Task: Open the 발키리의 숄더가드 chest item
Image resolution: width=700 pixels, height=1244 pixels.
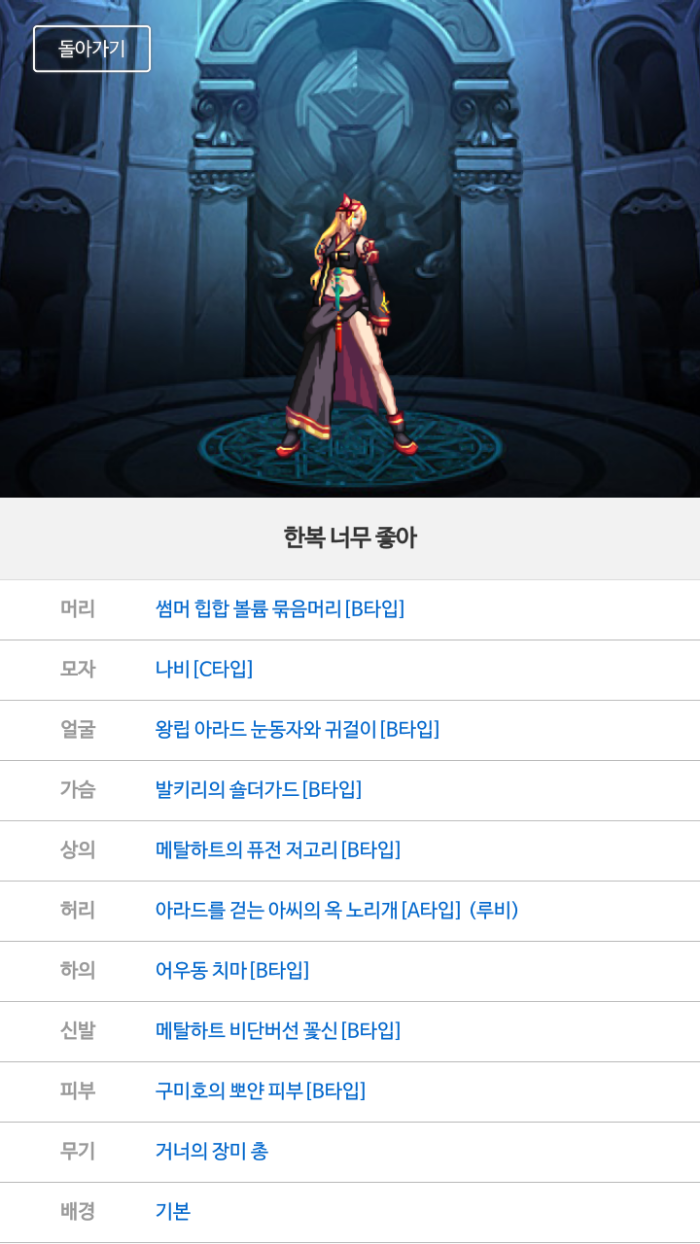Action: click(258, 789)
